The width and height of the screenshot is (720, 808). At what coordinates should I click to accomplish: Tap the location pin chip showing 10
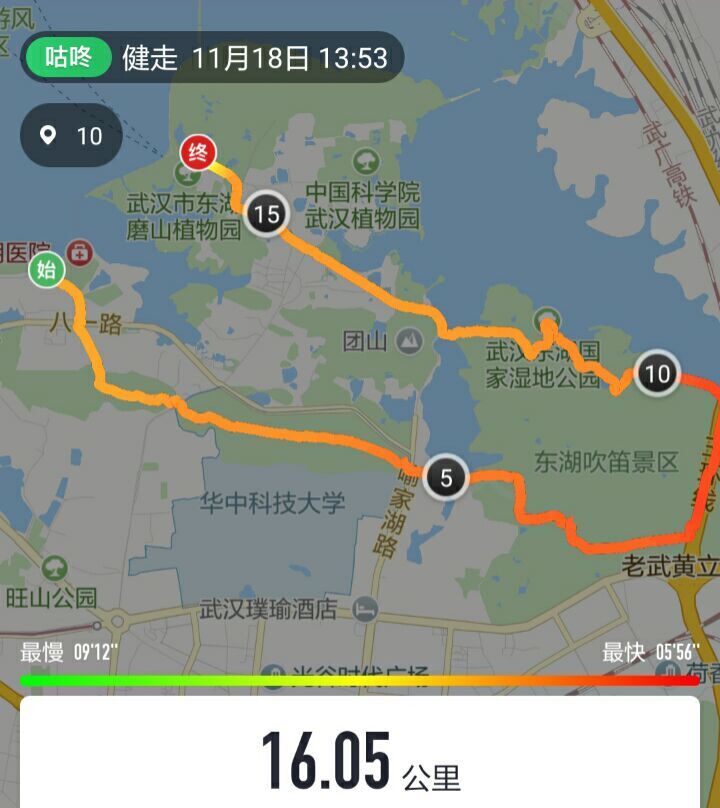tap(71, 135)
